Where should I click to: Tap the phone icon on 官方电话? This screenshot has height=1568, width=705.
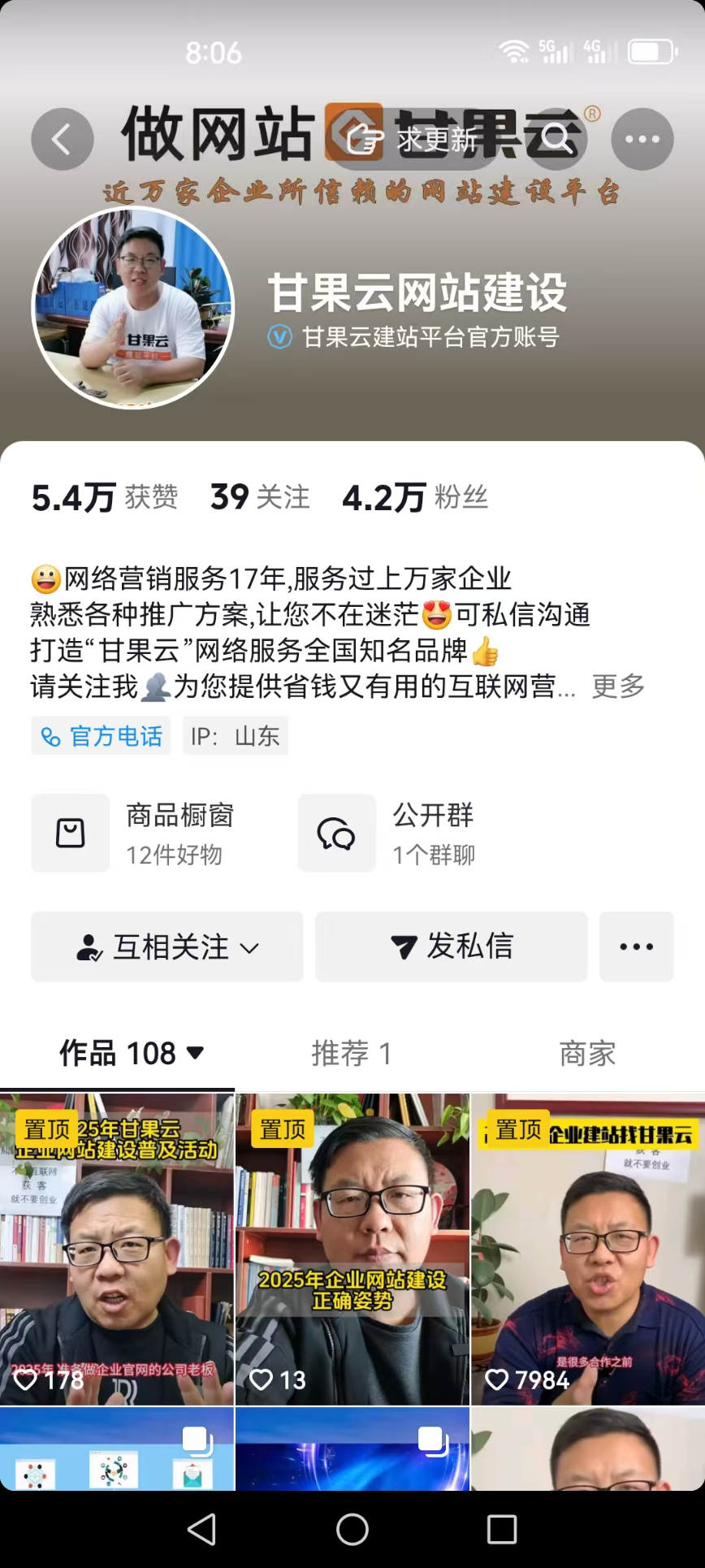pos(50,735)
